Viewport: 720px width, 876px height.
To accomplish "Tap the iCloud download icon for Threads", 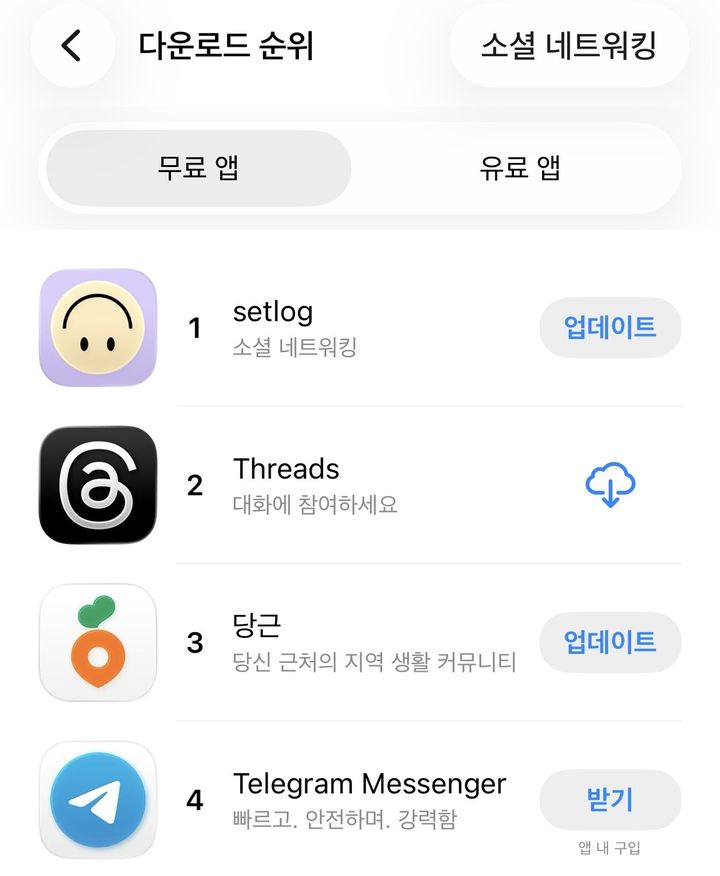I will [x=611, y=486].
